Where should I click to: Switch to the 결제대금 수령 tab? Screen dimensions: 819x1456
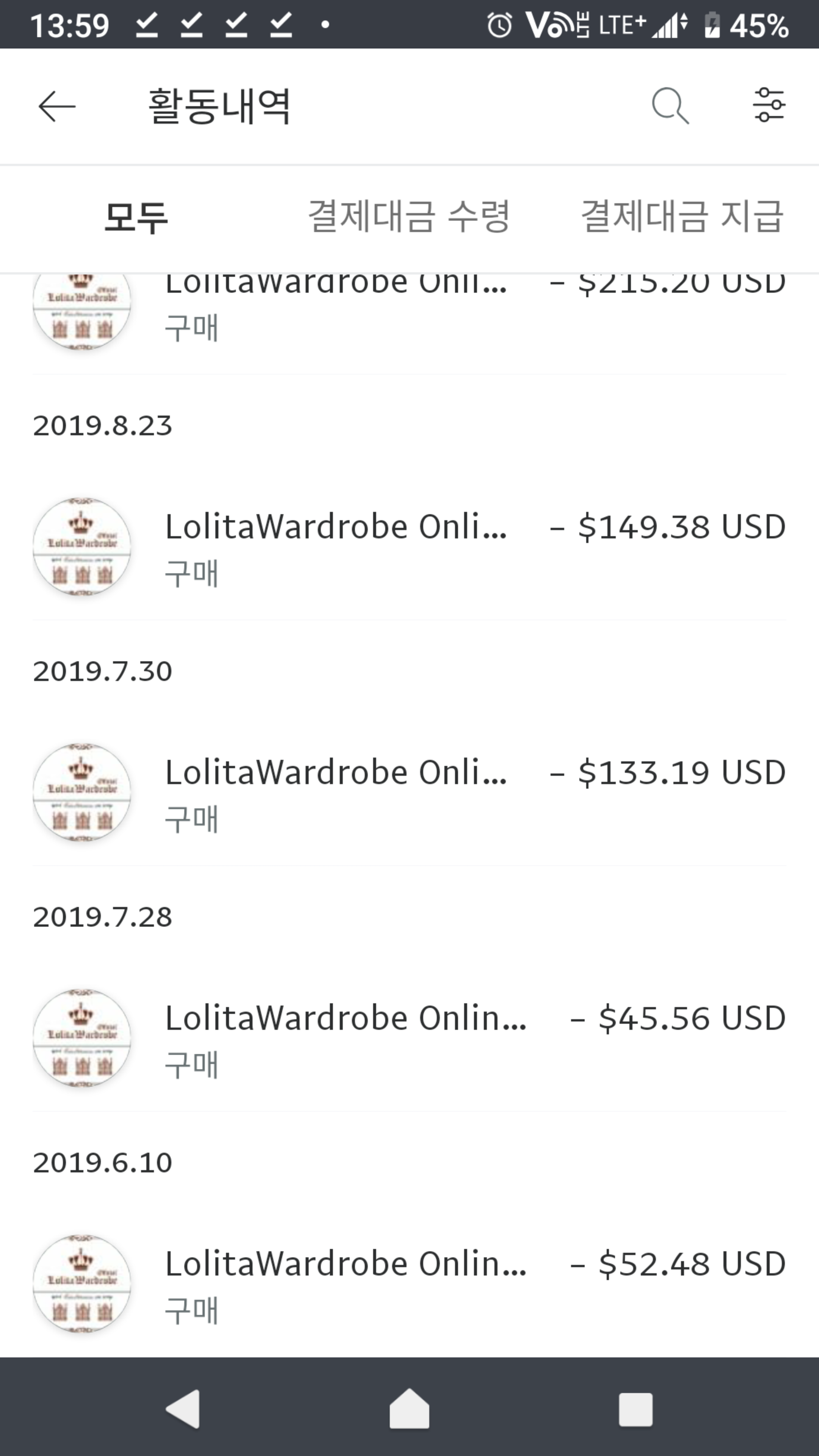click(409, 217)
